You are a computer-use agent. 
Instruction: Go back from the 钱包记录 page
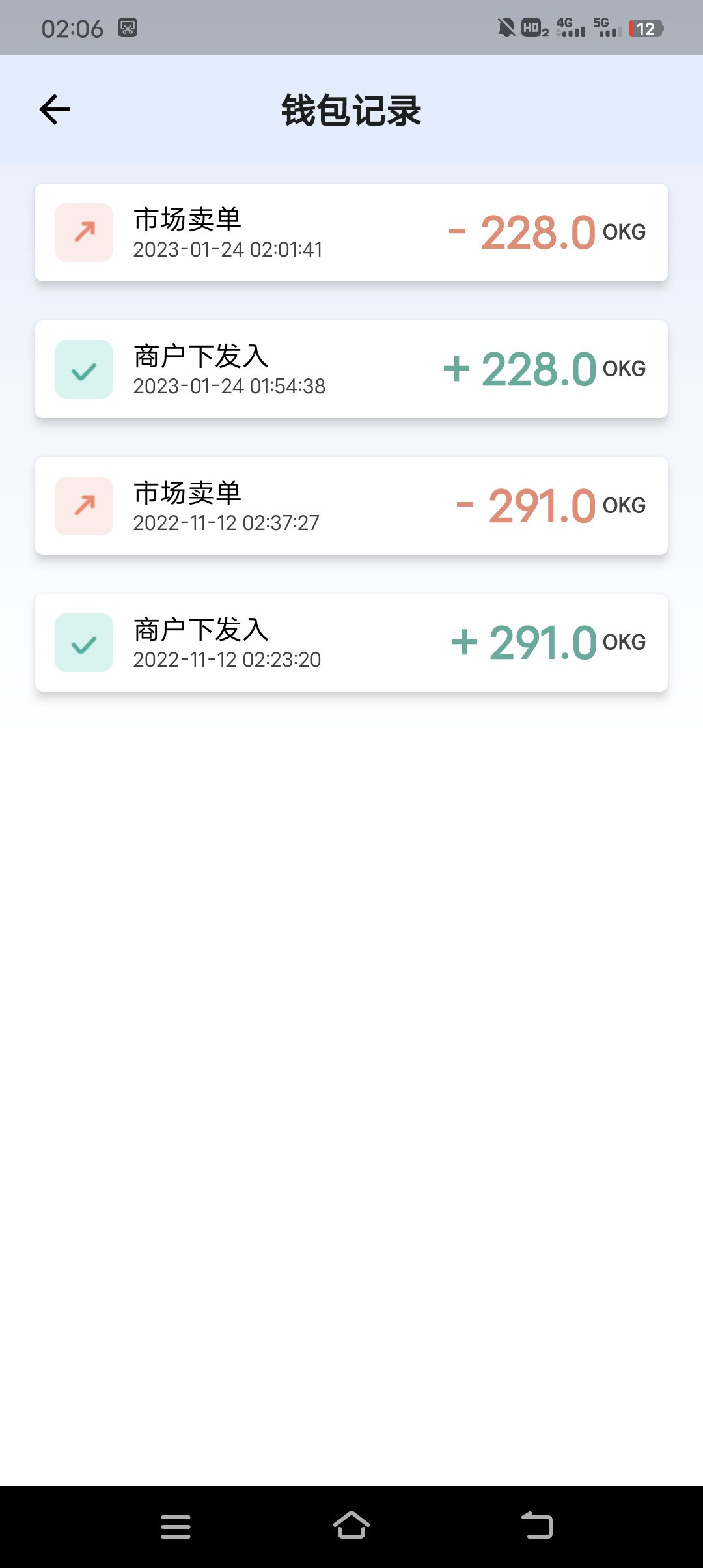(55, 109)
